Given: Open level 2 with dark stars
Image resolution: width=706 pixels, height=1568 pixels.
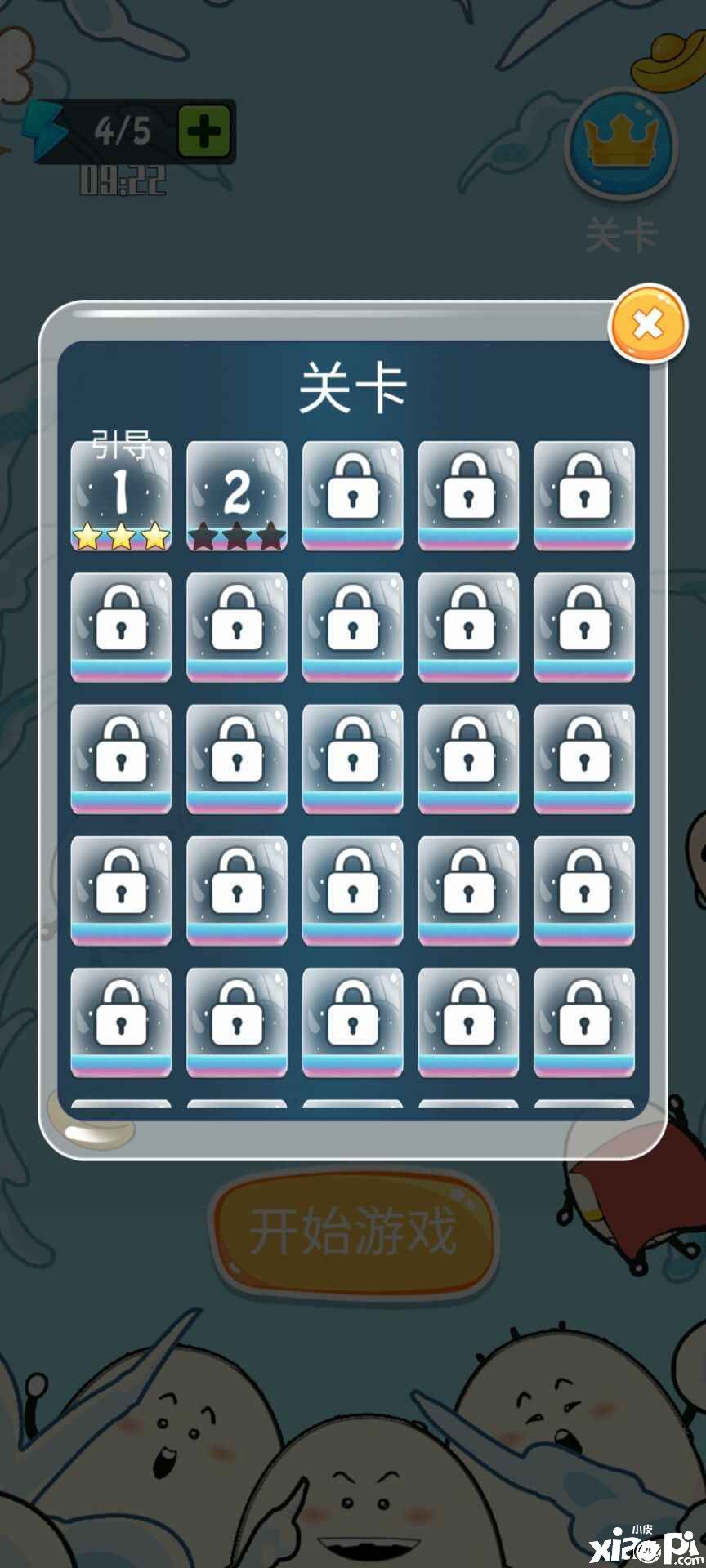Looking at the screenshot, I should (x=237, y=496).
